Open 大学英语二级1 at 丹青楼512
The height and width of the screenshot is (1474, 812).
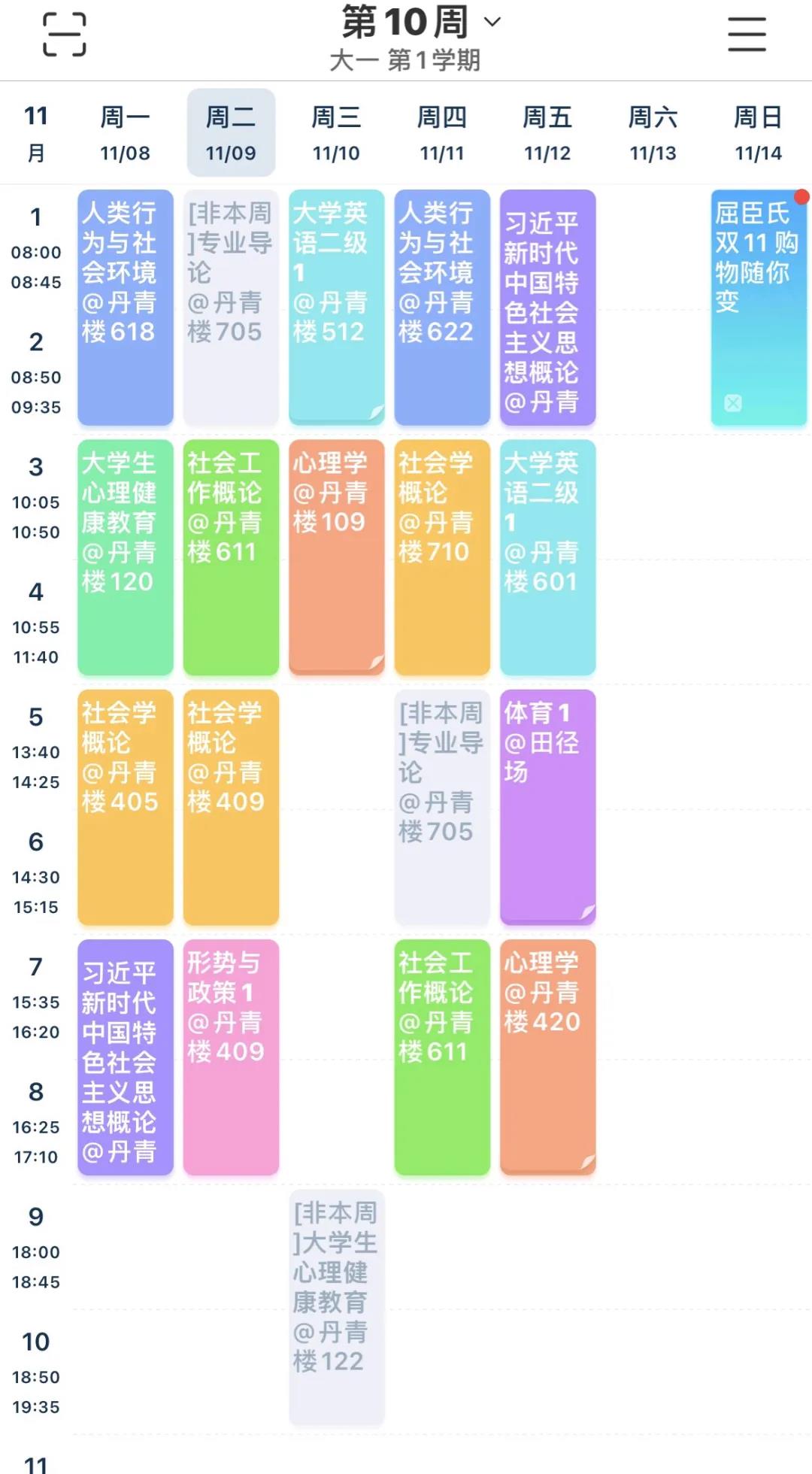(x=336, y=307)
